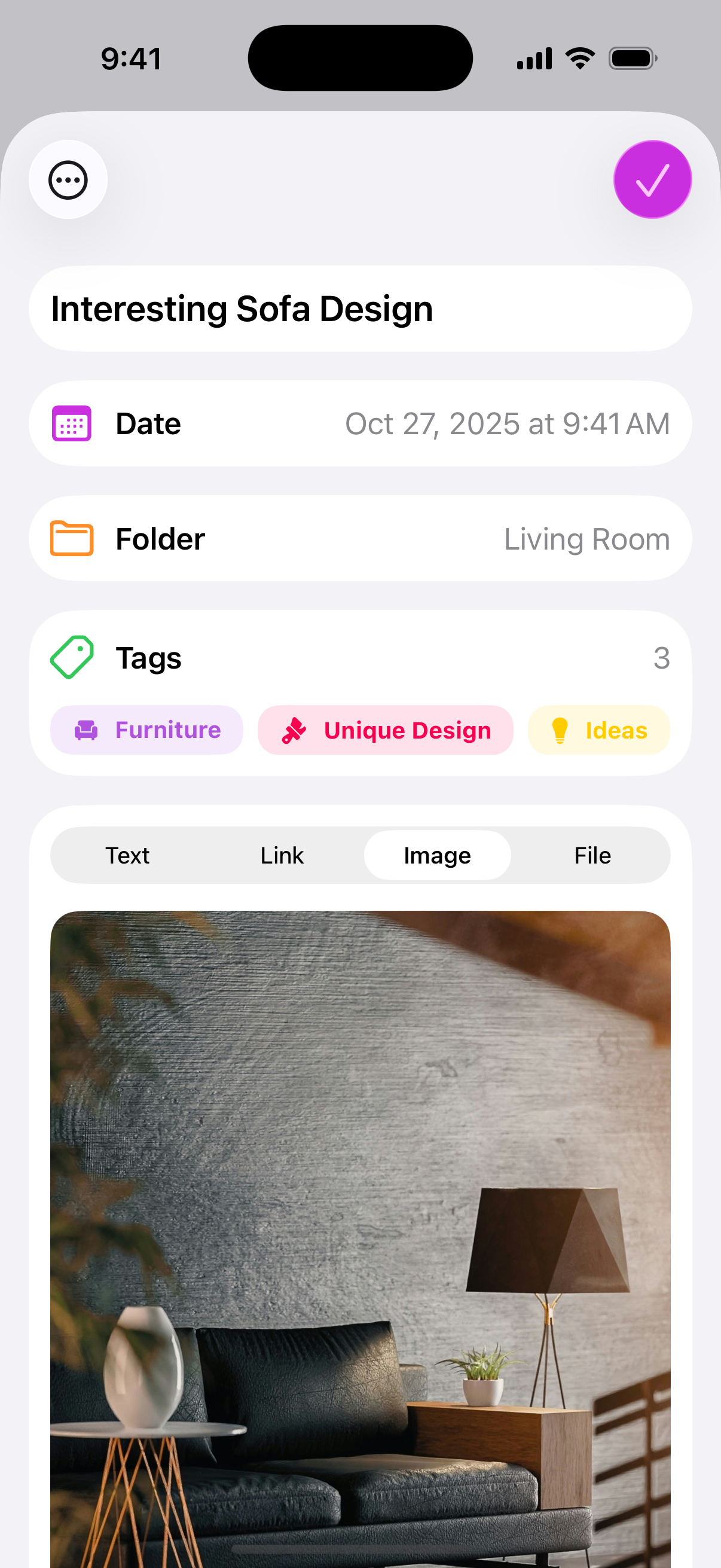Open the Tags row
Viewport: 721px width, 1568px height.
coord(360,658)
